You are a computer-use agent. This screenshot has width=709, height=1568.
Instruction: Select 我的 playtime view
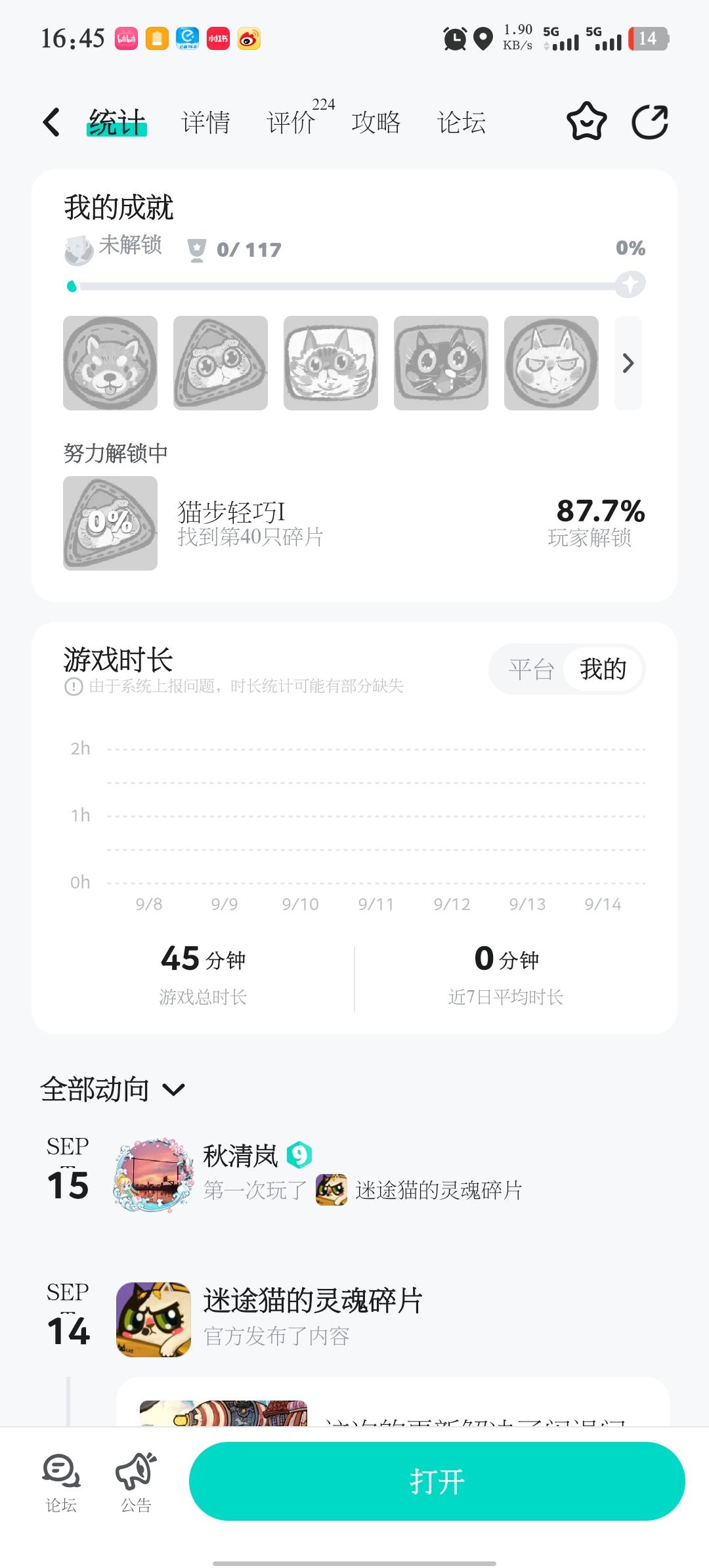[603, 670]
